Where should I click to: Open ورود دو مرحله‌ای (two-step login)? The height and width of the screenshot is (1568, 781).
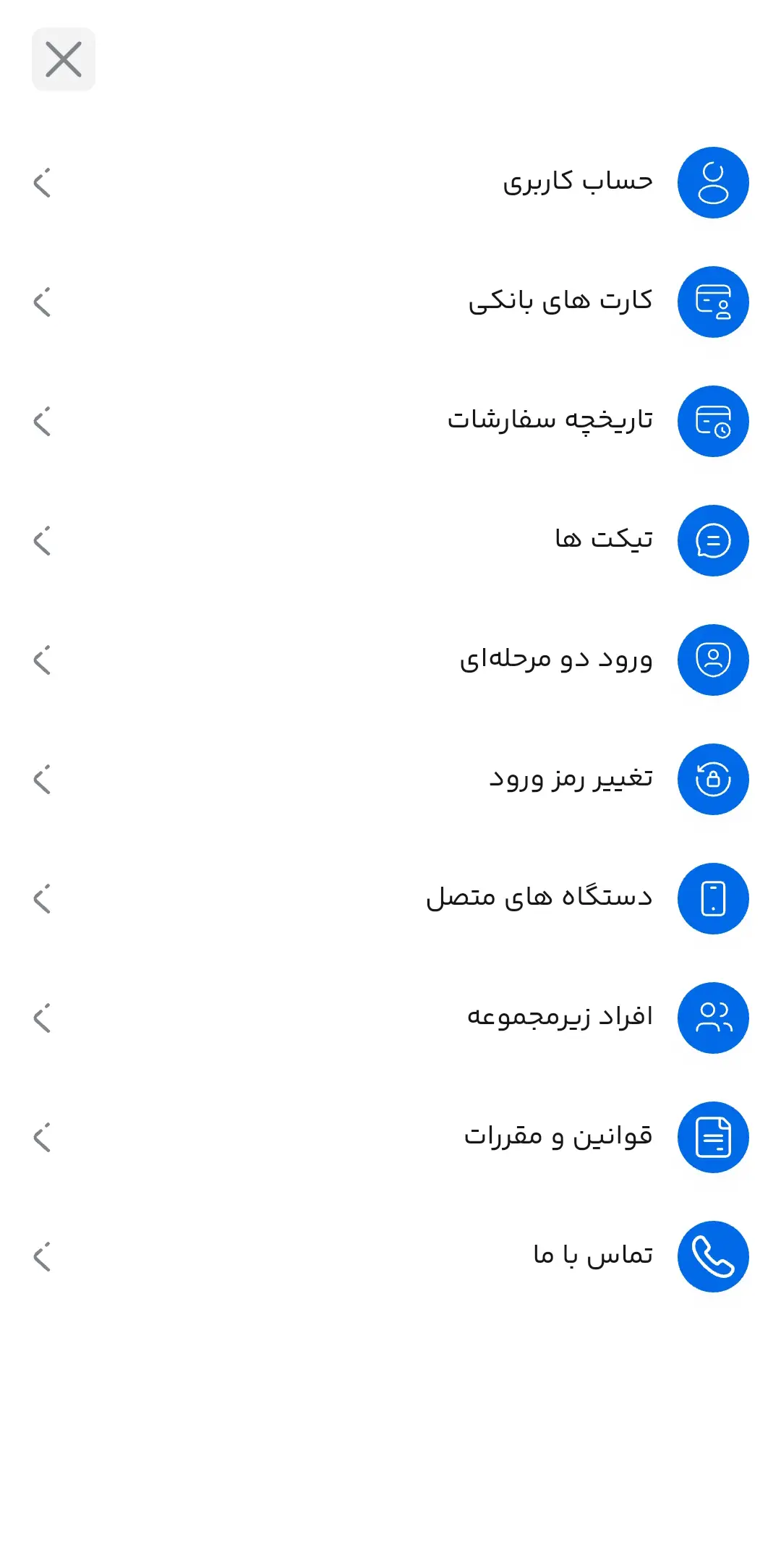[x=390, y=660]
